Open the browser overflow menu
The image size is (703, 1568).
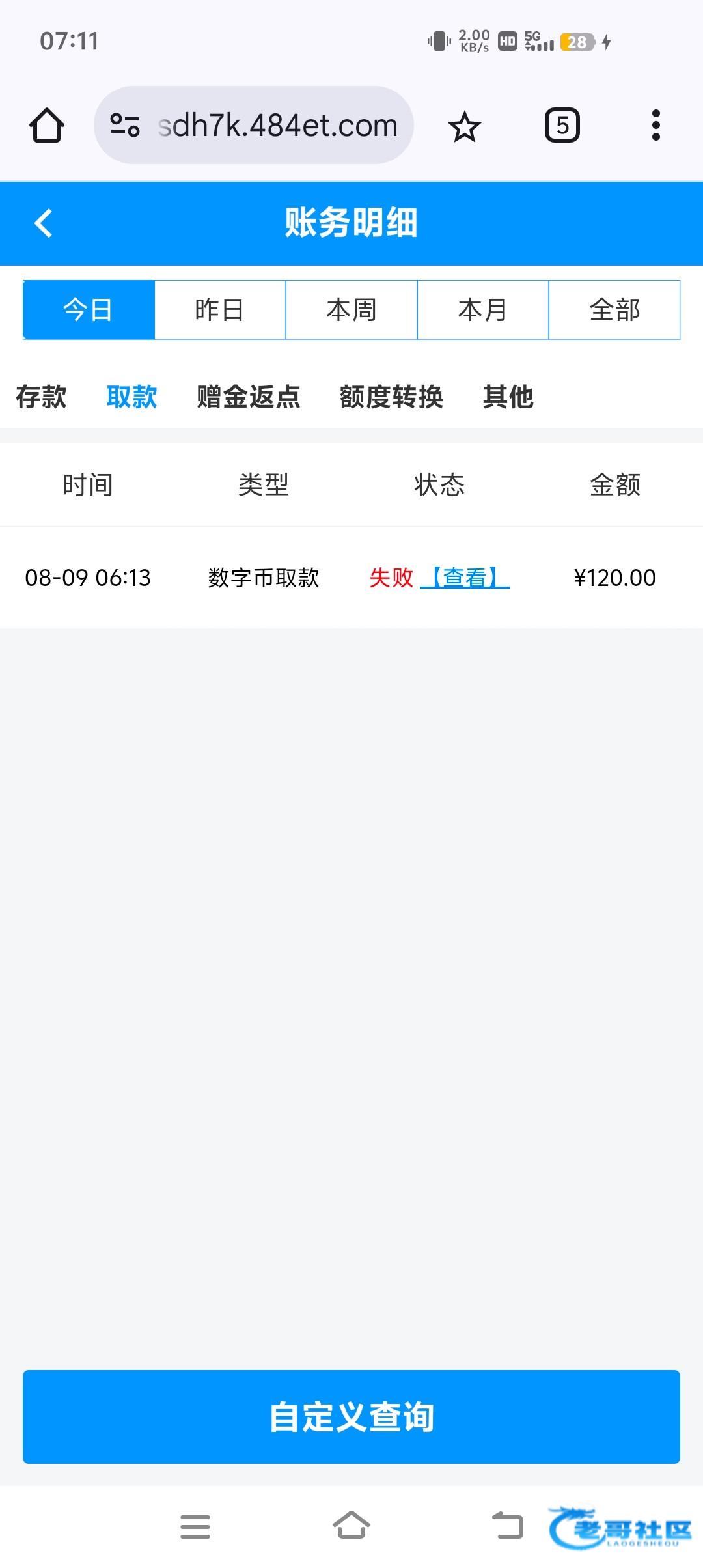click(656, 125)
